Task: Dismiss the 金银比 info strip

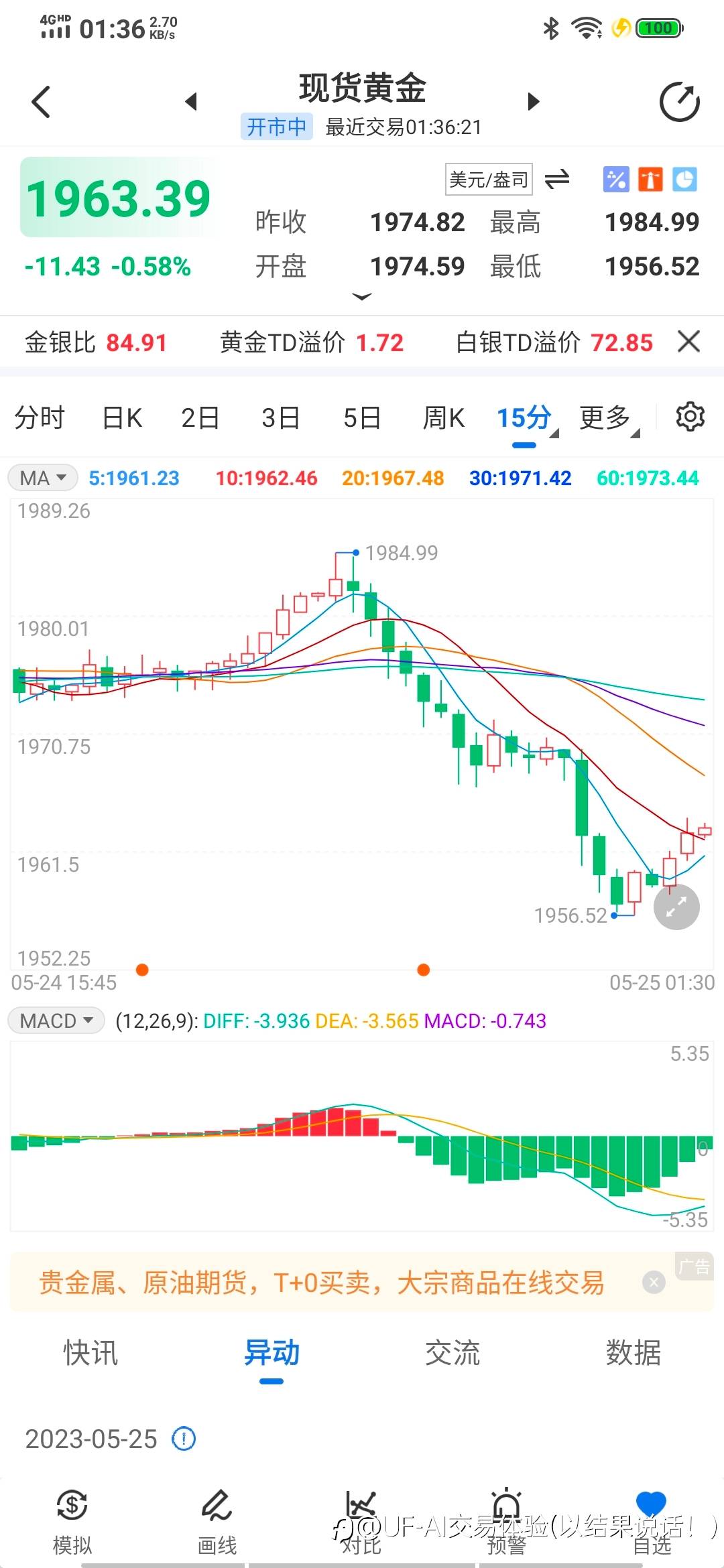Action: pyautogui.click(x=689, y=342)
